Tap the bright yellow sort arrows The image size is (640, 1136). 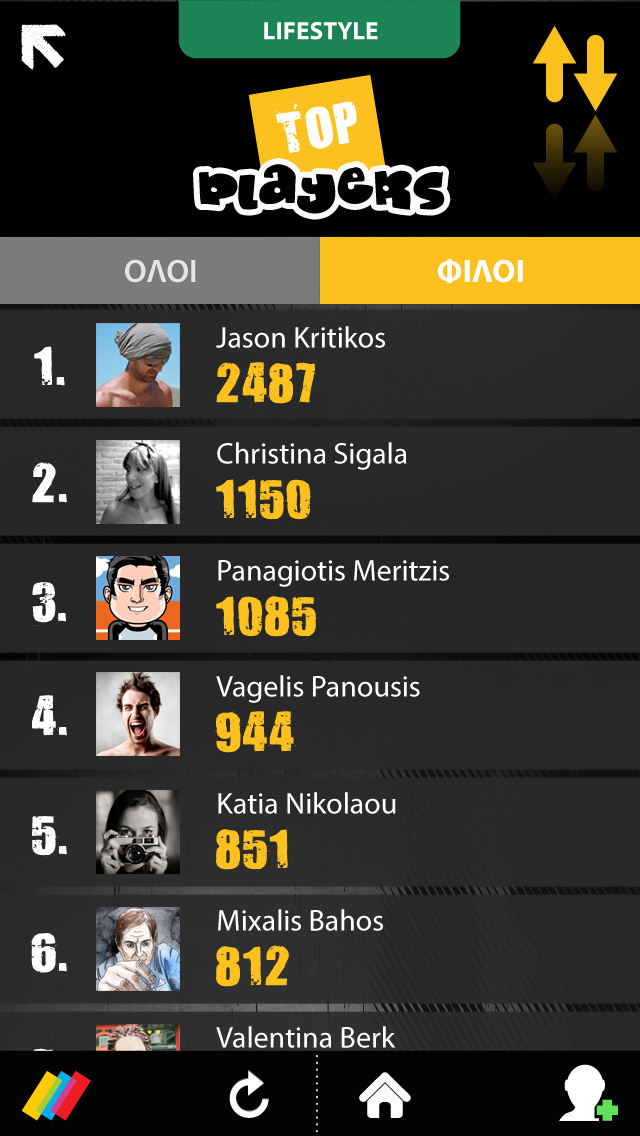pyautogui.click(x=574, y=68)
